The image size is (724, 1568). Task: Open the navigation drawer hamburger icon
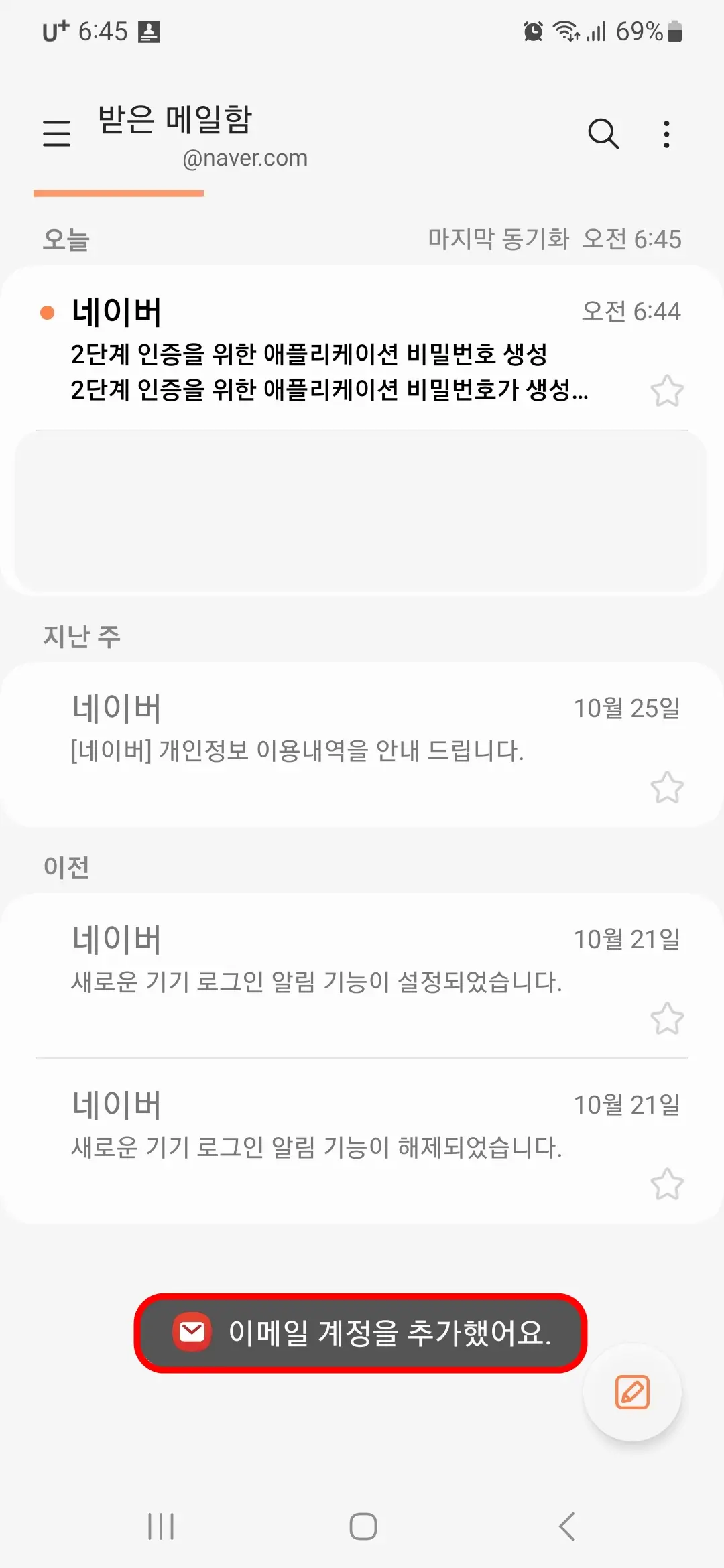click(56, 133)
